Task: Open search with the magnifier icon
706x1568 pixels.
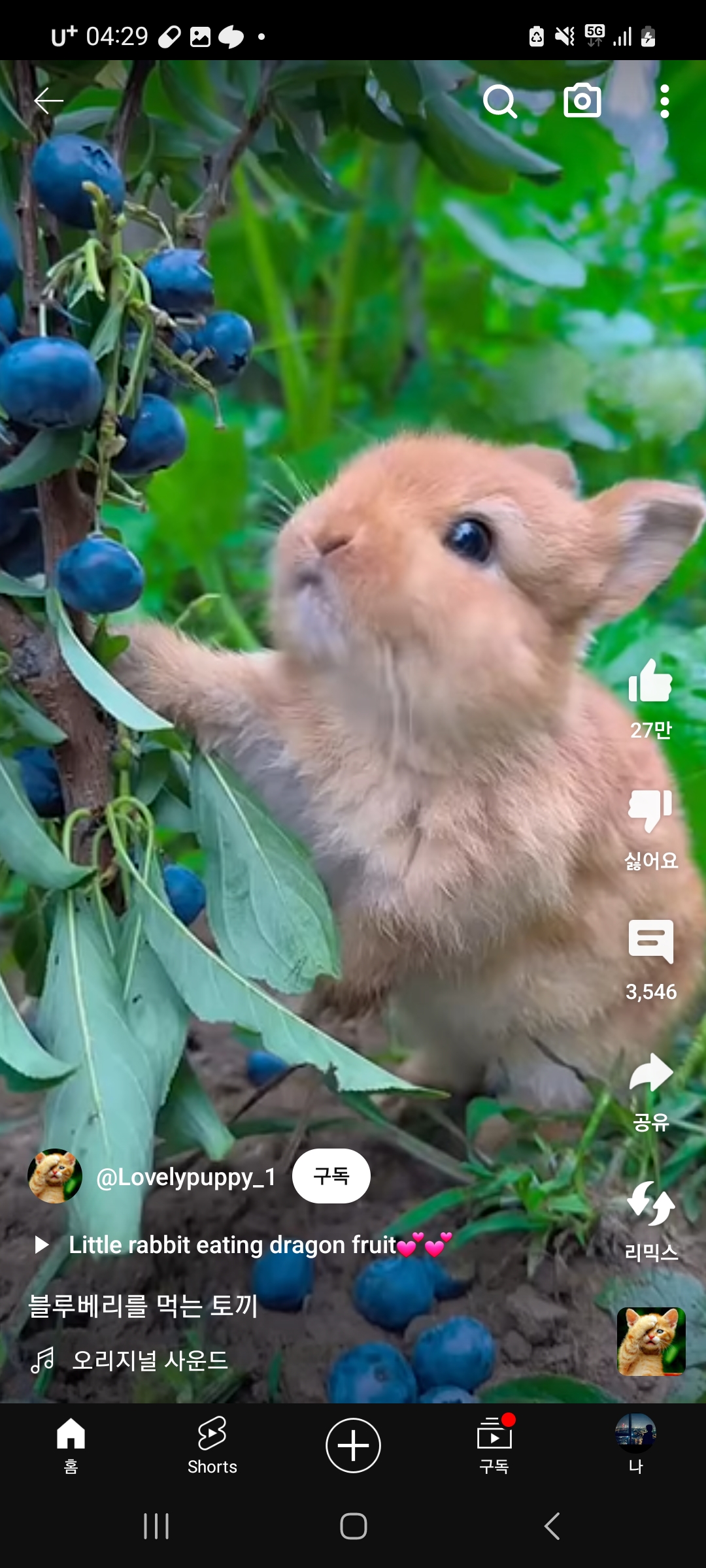Action: (x=499, y=101)
